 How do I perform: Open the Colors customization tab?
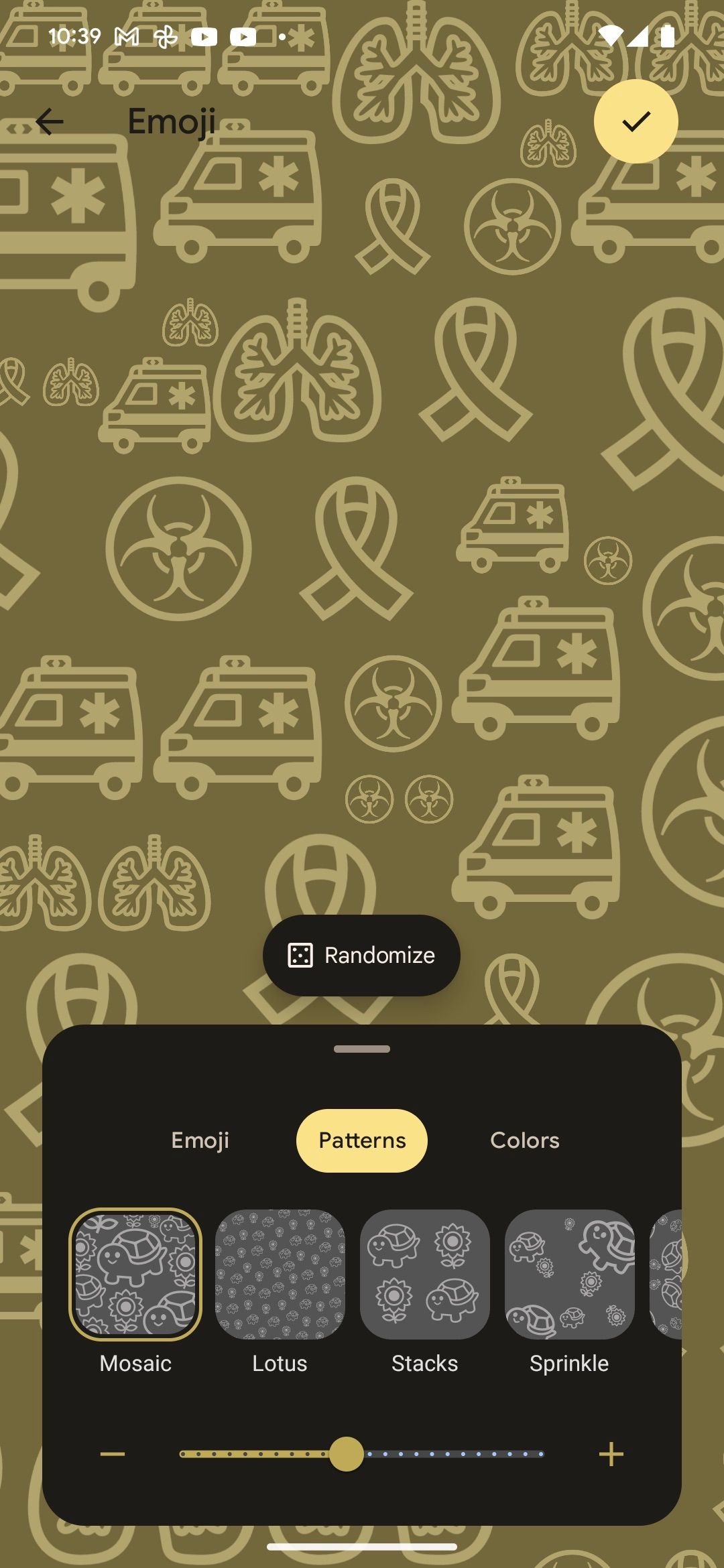pyautogui.click(x=525, y=1140)
